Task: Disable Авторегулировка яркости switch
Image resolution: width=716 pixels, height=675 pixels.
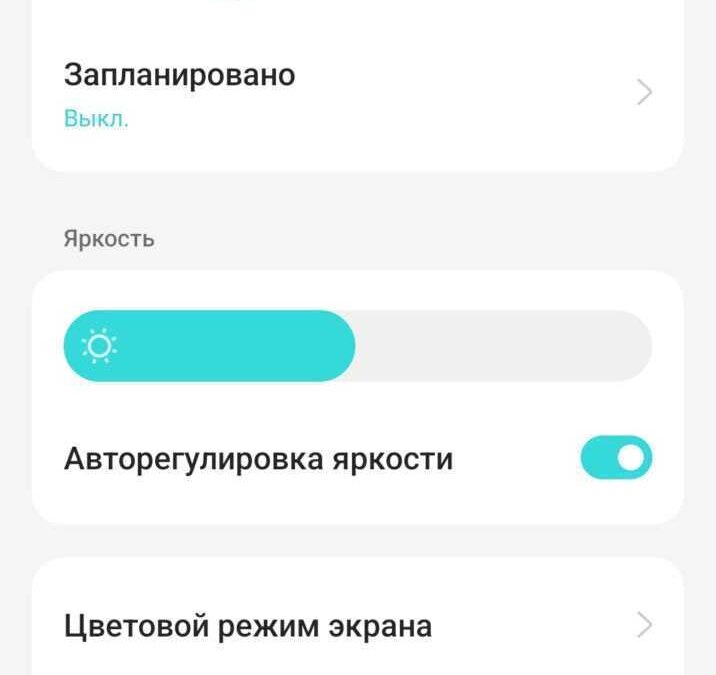Action: (616, 458)
